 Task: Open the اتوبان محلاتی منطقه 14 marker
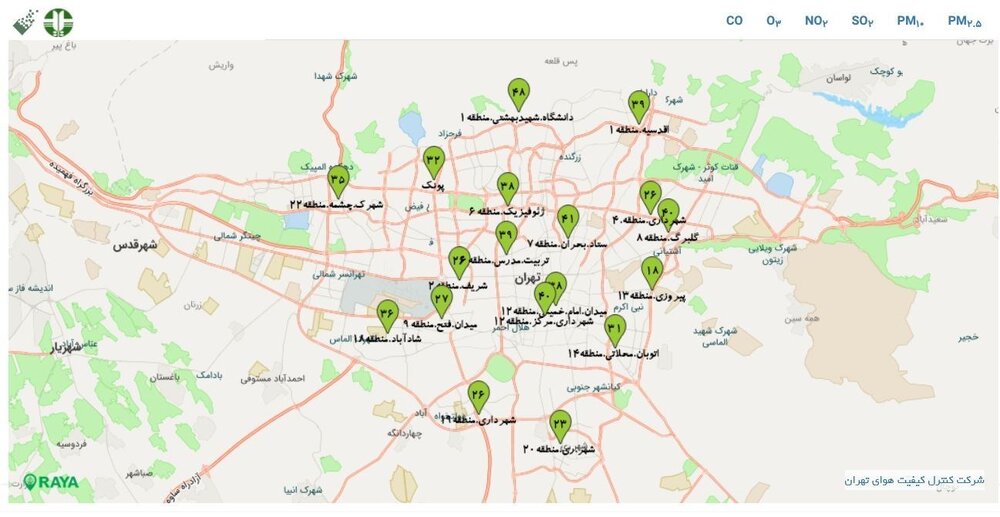pyautogui.click(x=614, y=330)
